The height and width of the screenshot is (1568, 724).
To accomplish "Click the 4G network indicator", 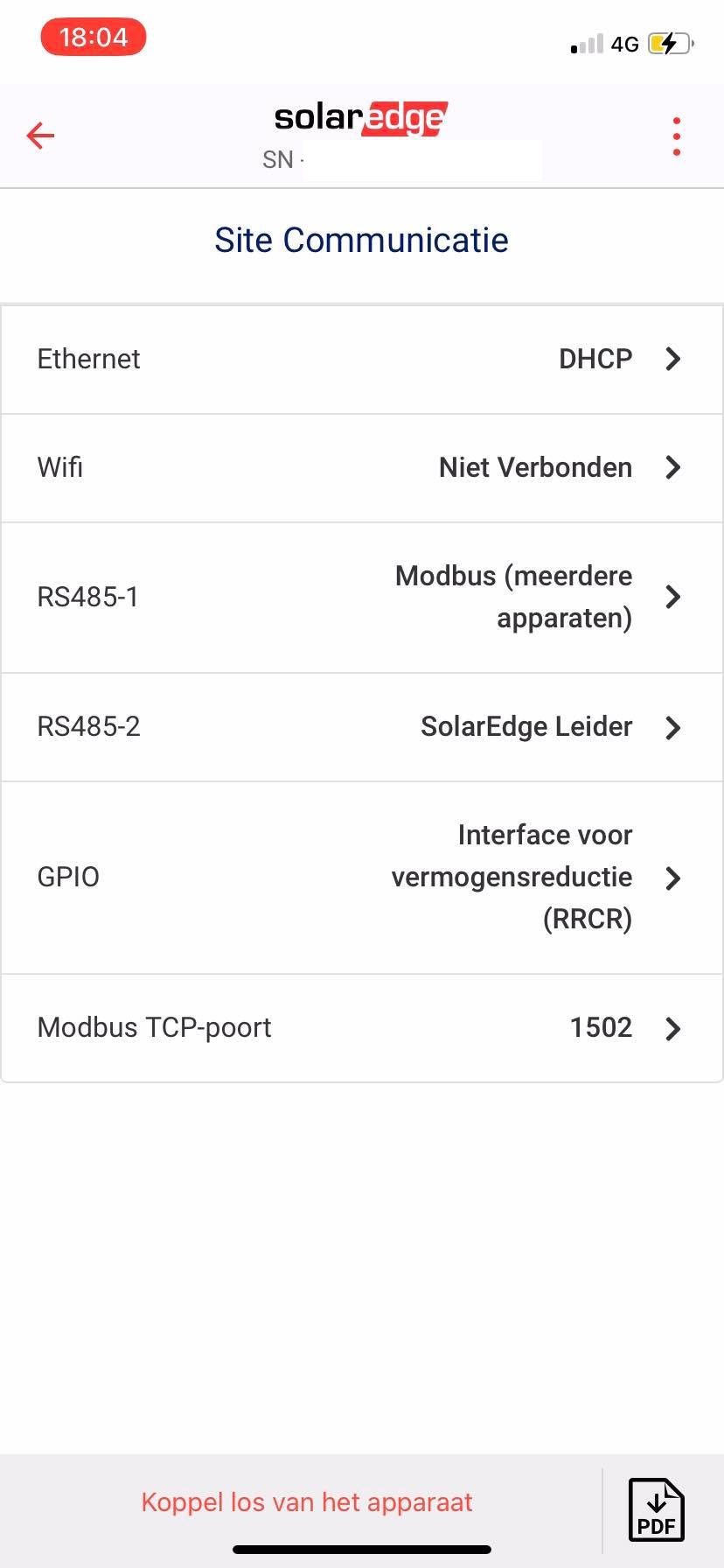I will pyautogui.click(x=624, y=44).
